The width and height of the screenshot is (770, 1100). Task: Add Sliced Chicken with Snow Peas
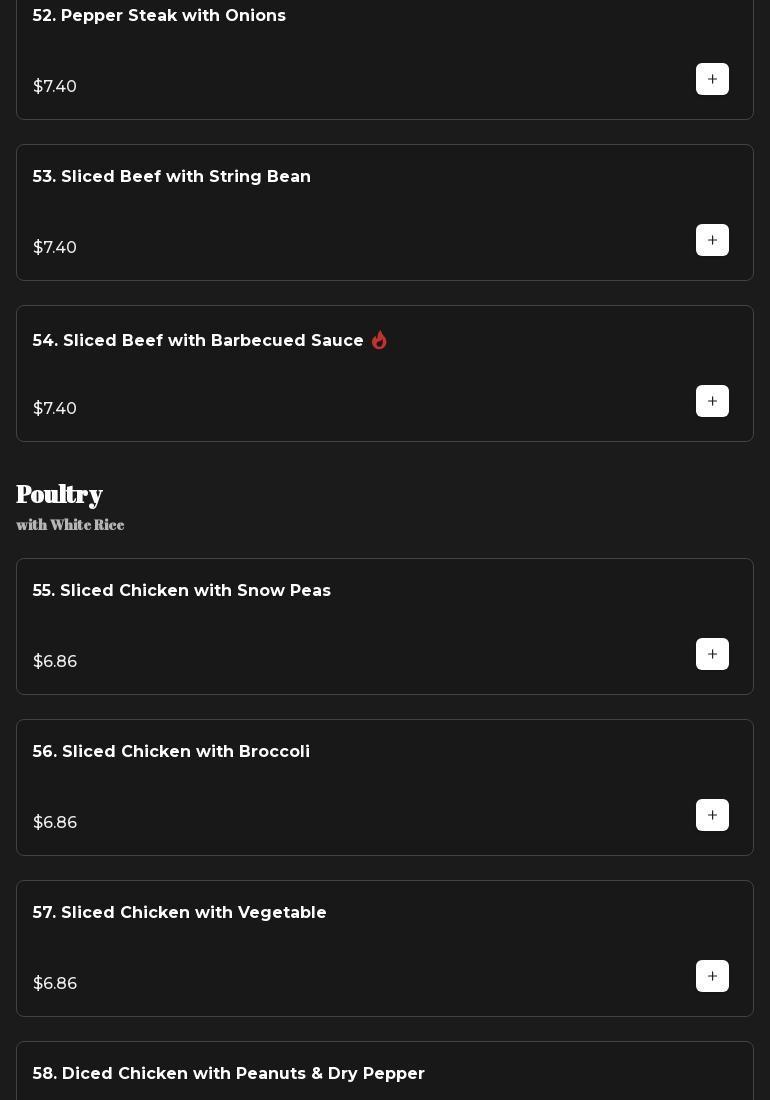(x=712, y=654)
